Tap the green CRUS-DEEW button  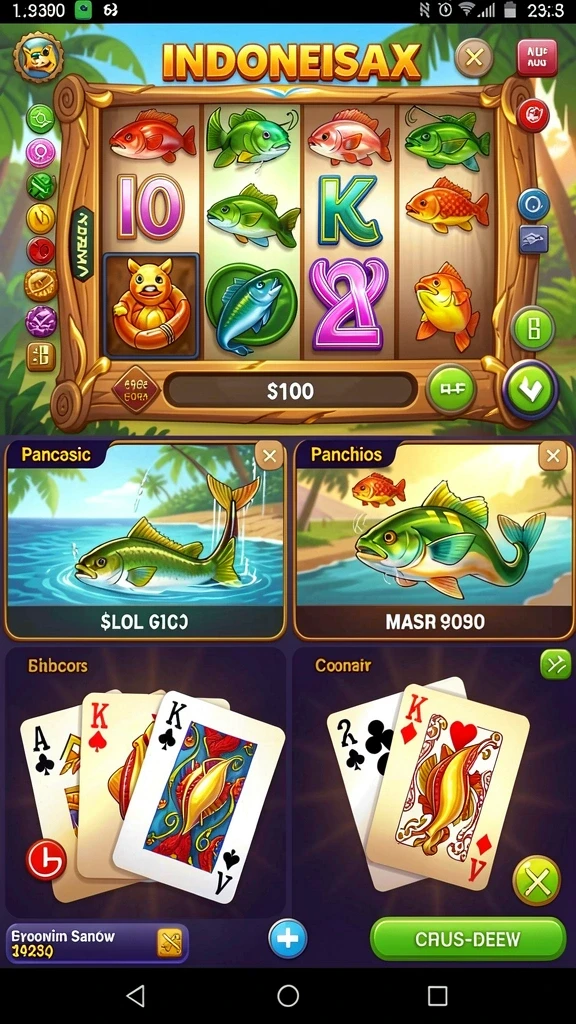pos(468,939)
